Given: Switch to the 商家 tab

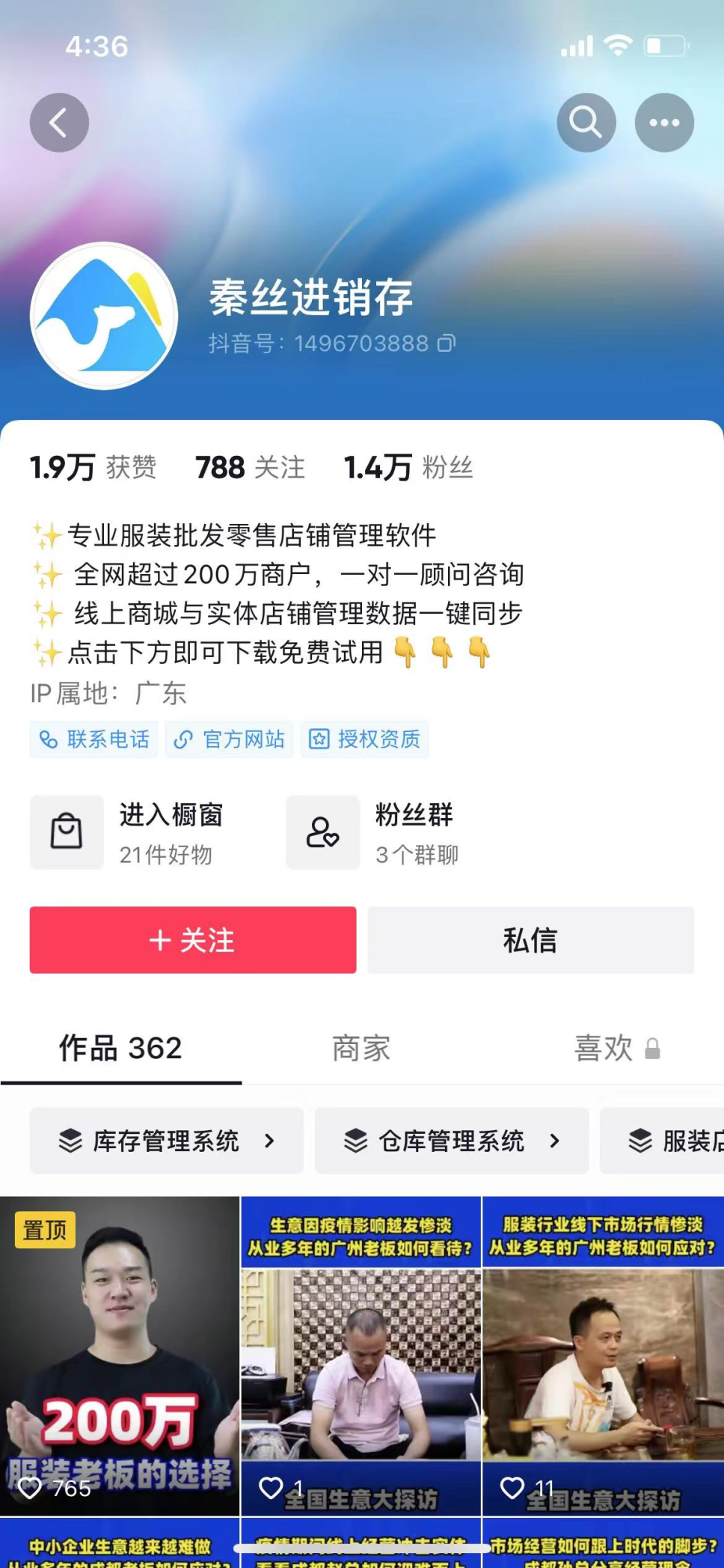Looking at the screenshot, I should click(361, 1049).
